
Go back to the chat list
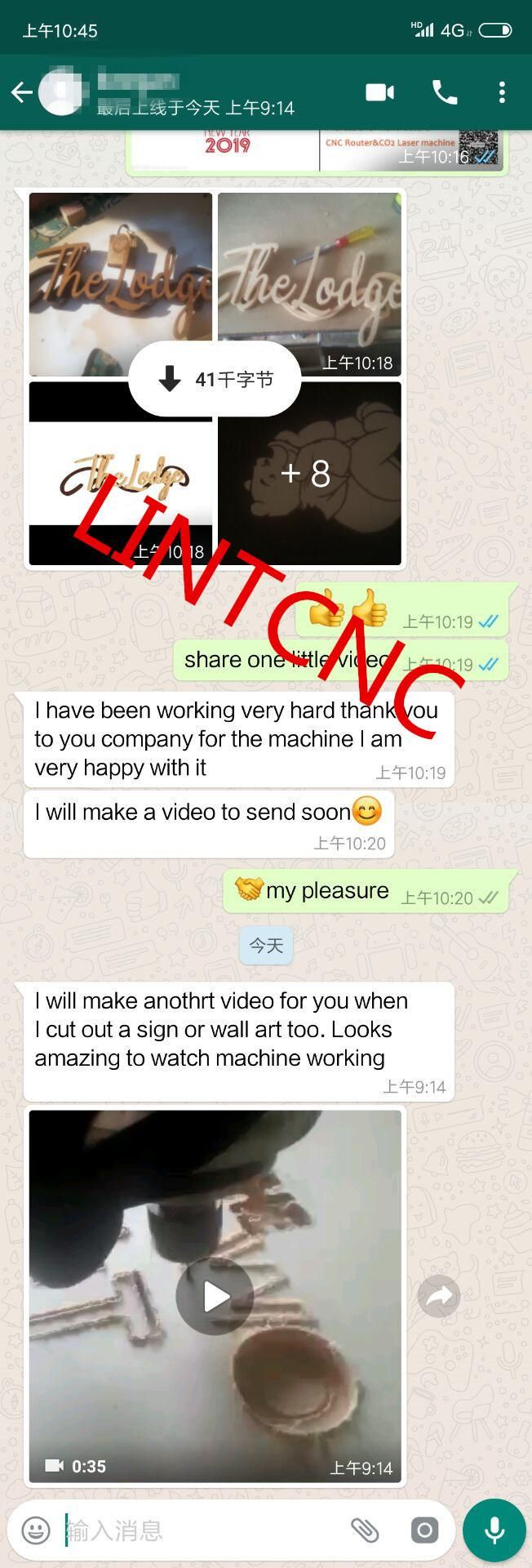click(x=22, y=93)
